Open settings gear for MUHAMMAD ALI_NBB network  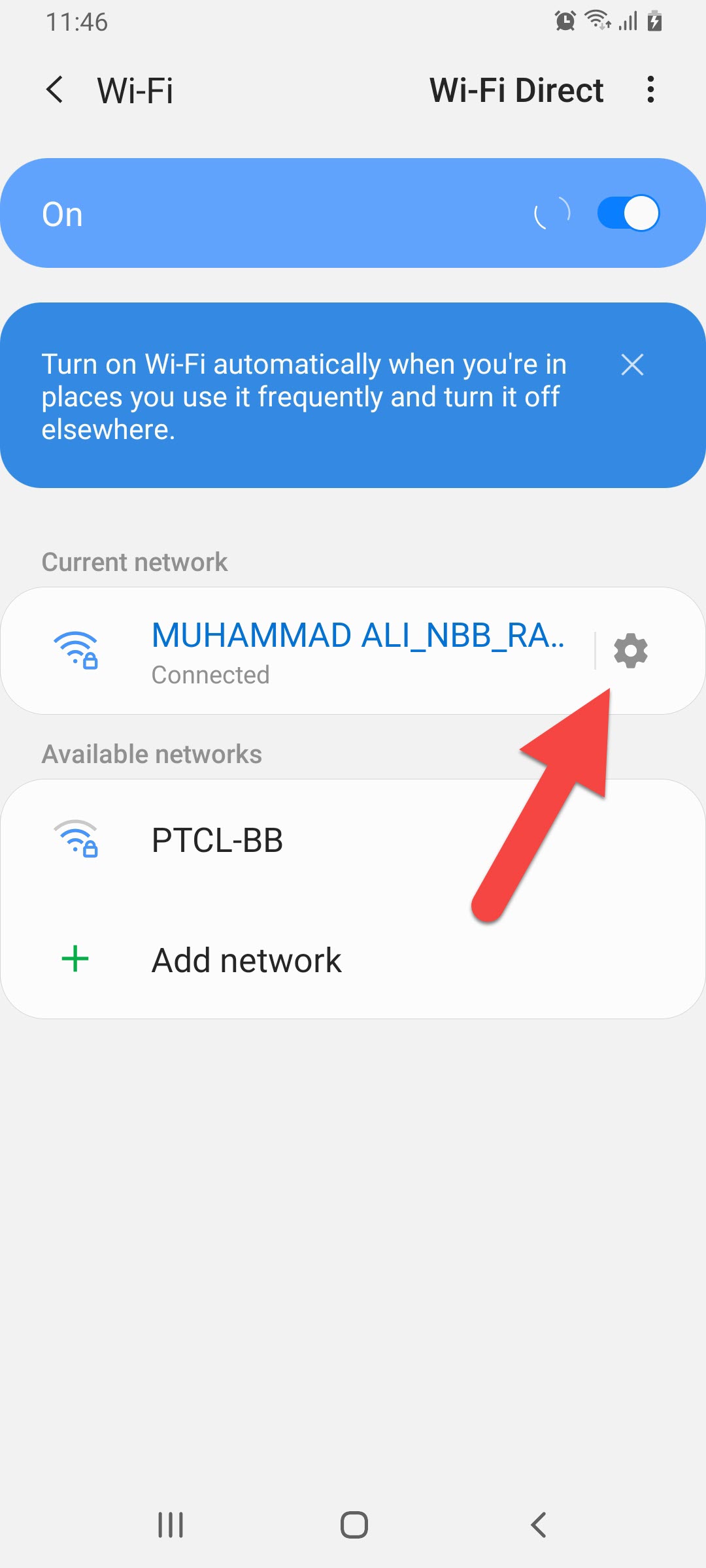[x=631, y=650]
